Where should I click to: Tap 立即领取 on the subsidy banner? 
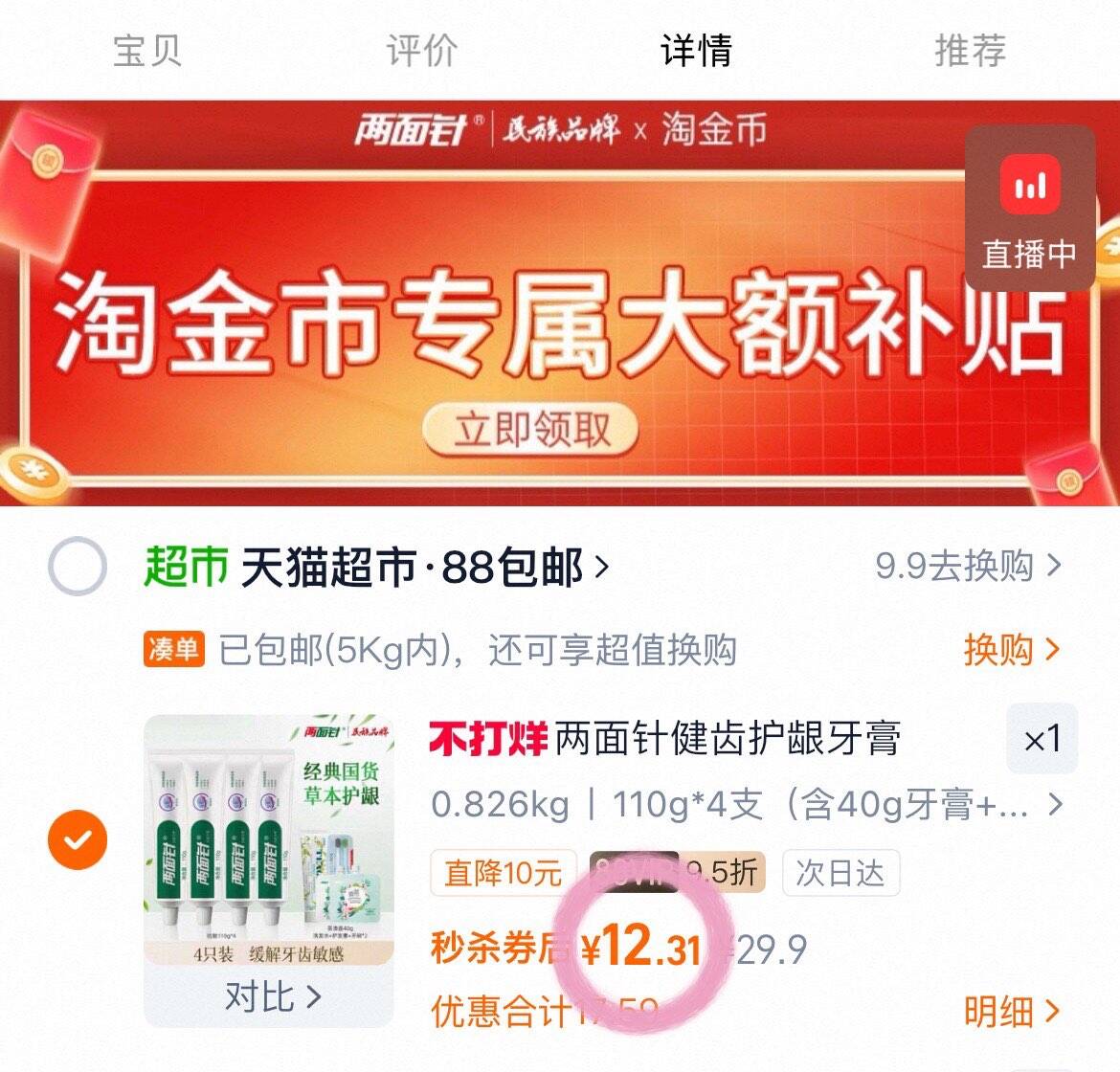point(530,430)
